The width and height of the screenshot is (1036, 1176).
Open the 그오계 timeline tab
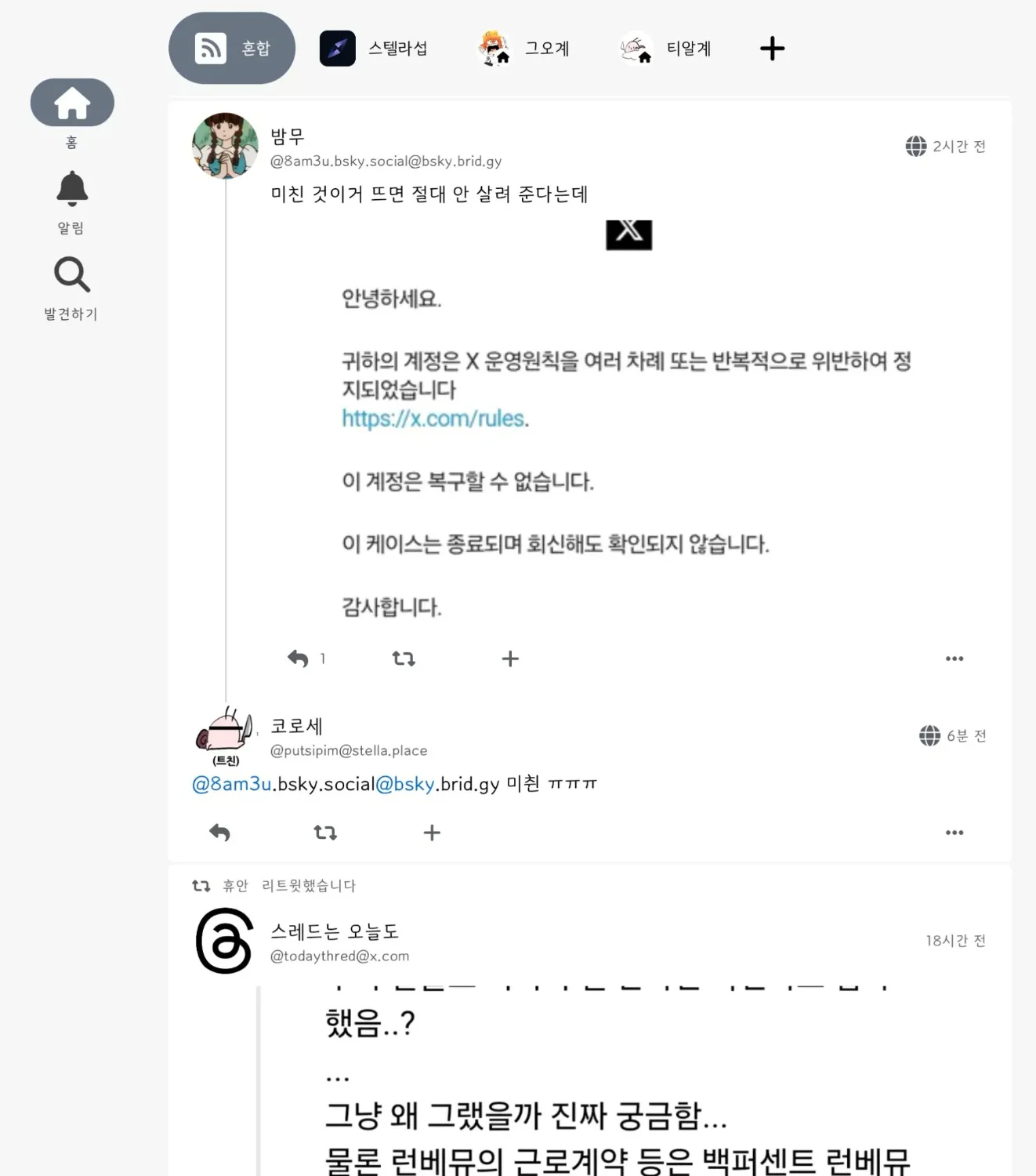524,49
